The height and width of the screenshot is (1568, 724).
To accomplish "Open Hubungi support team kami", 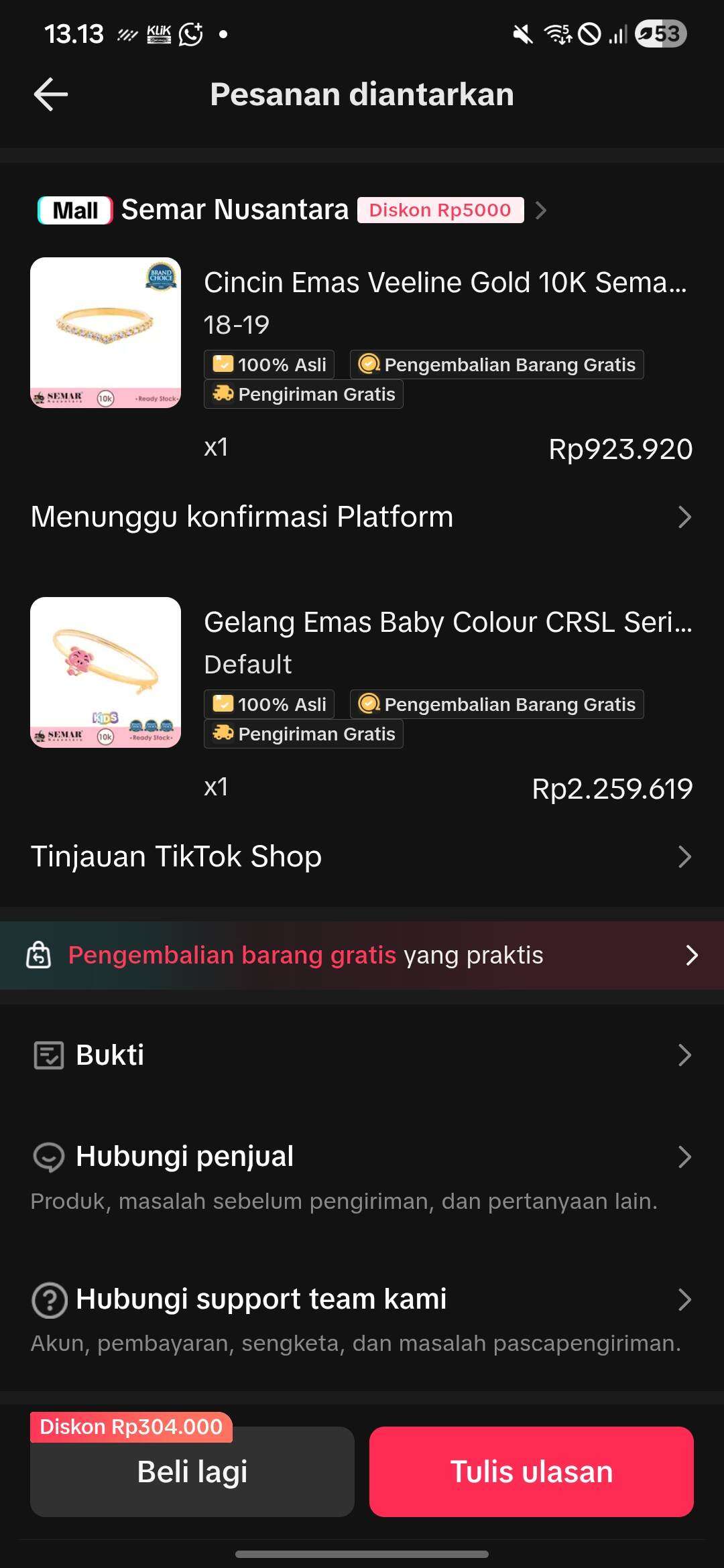I will (261, 1298).
